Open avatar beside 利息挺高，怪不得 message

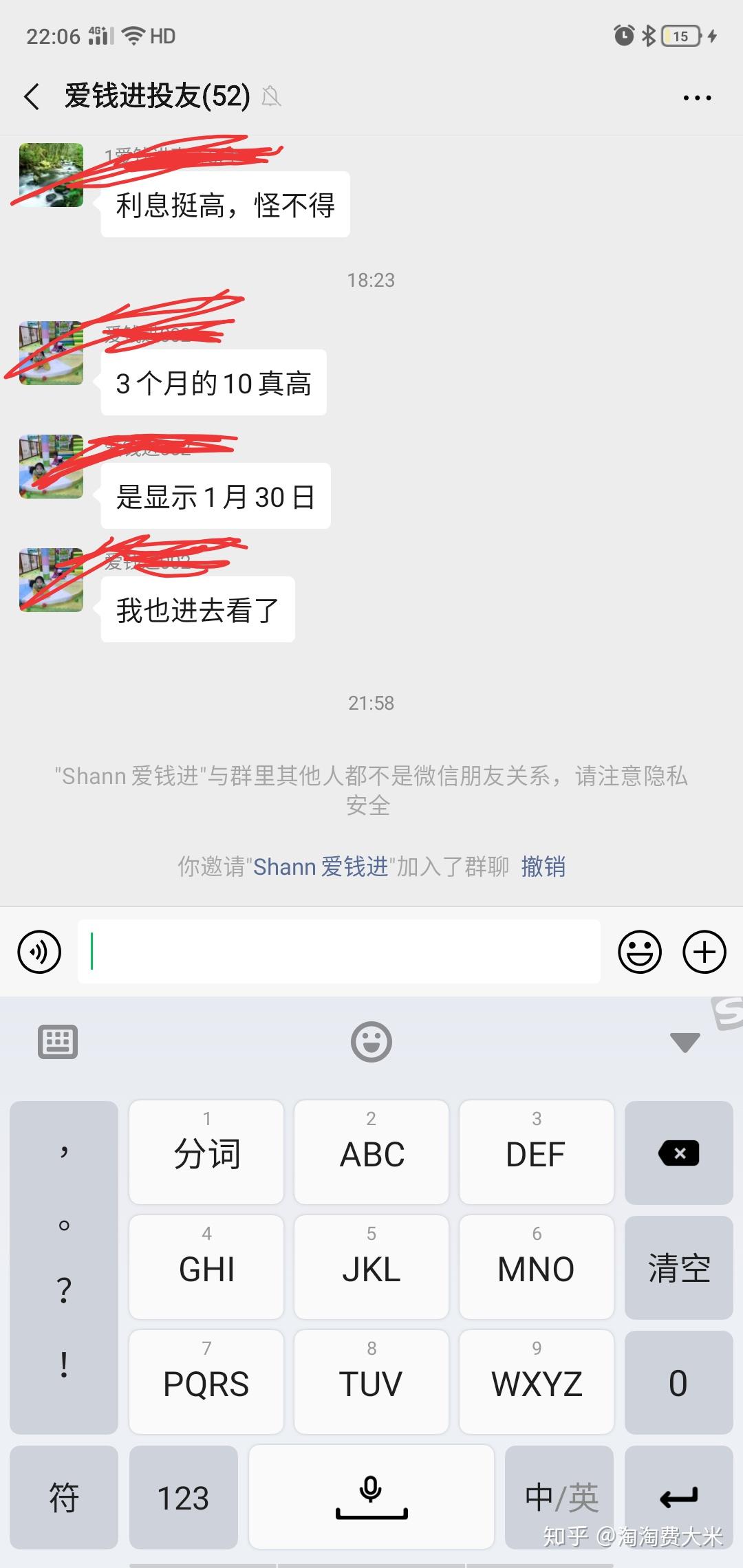(x=51, y=175)
